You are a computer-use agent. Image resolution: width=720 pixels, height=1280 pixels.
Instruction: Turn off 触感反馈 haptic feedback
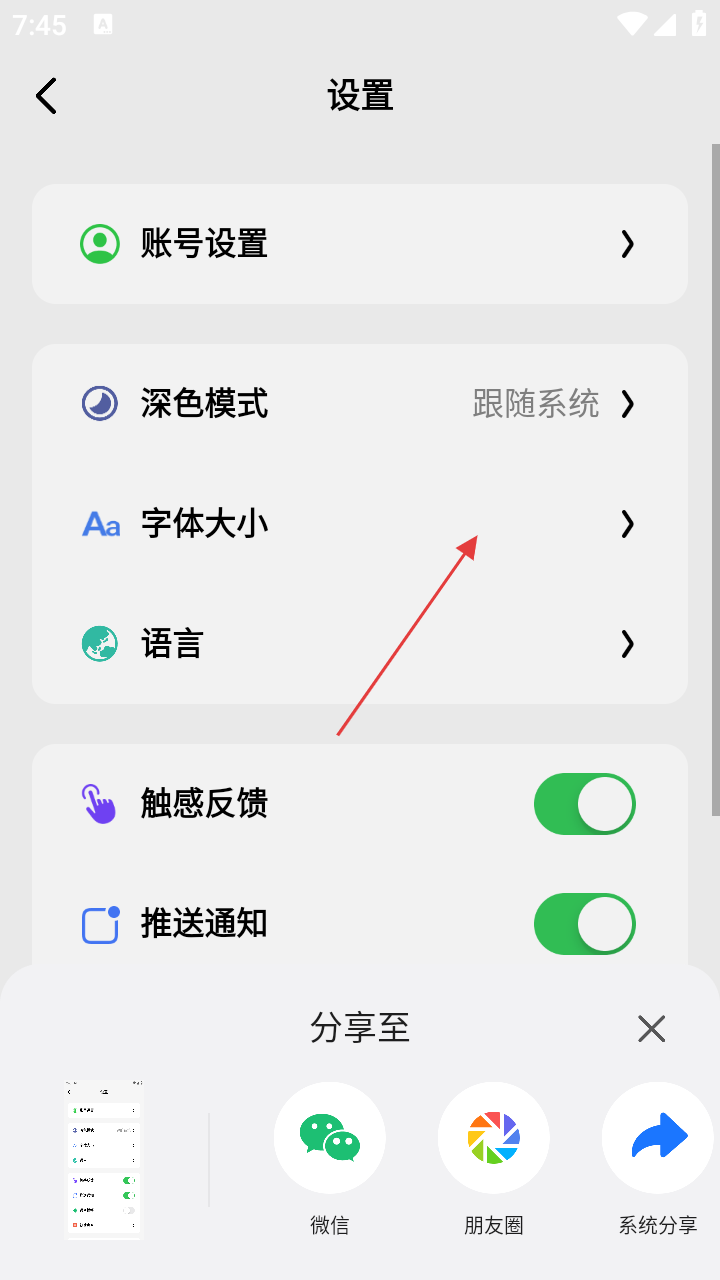(584, 804)
